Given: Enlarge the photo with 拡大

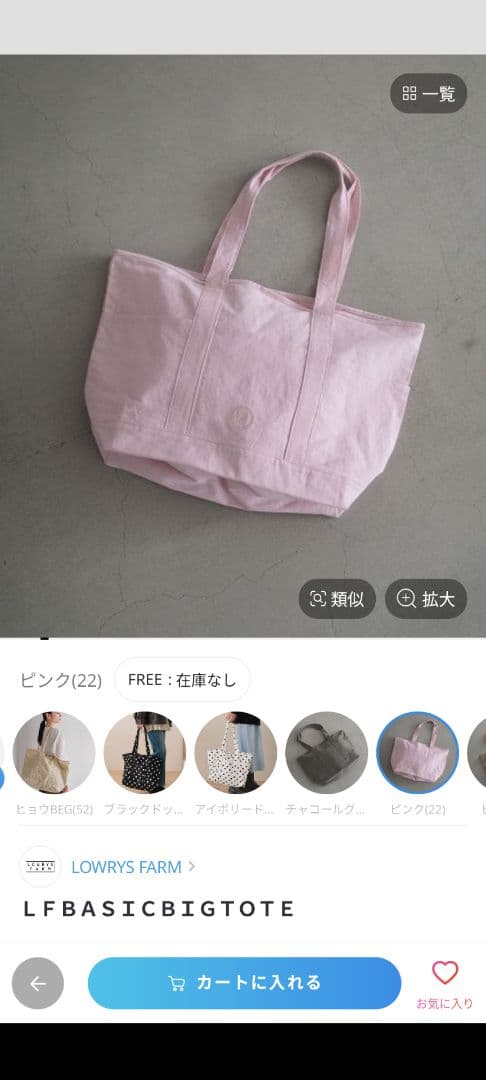Looking at the screenshot, I should pos(425,599).
